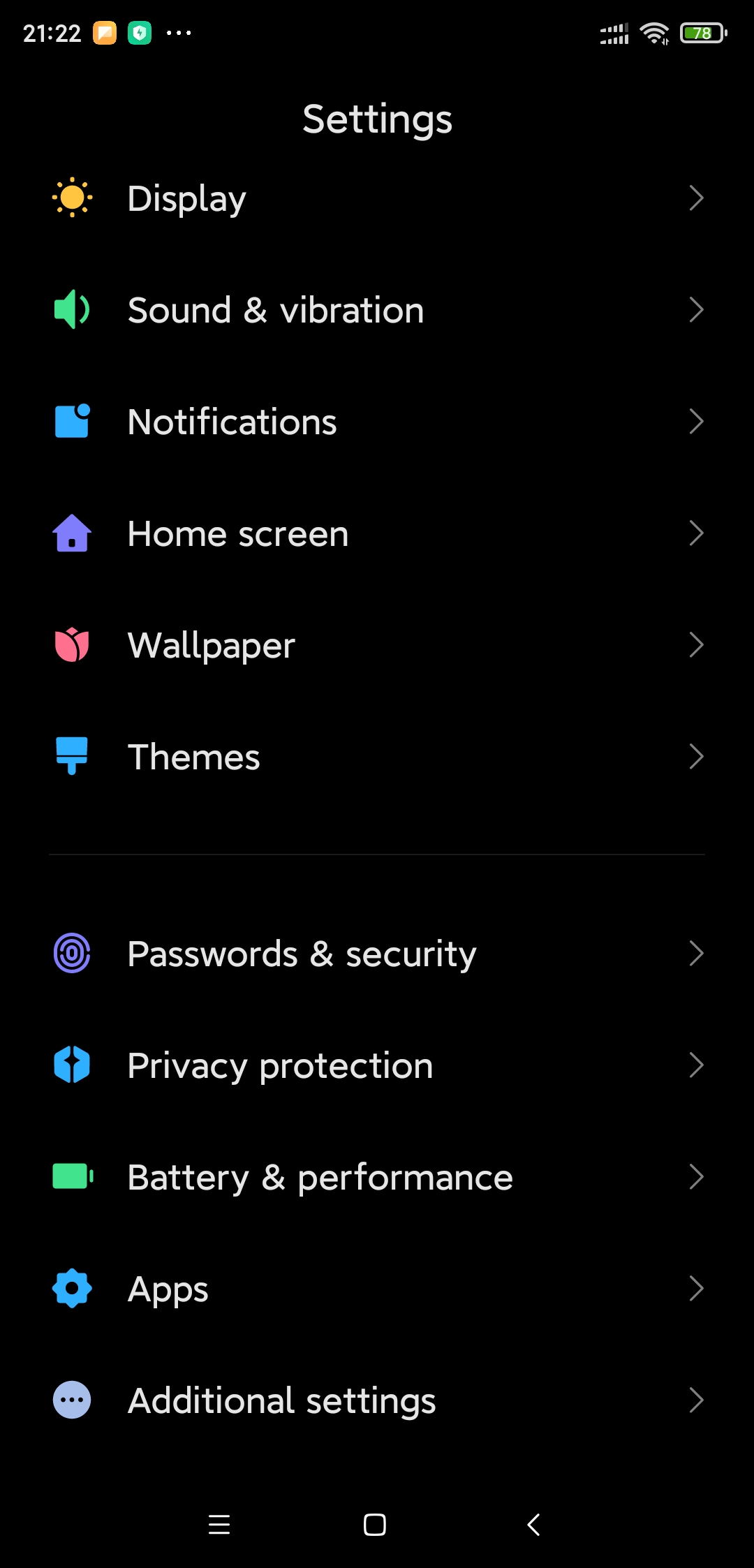Select Home screen settings

click(377, 533)
